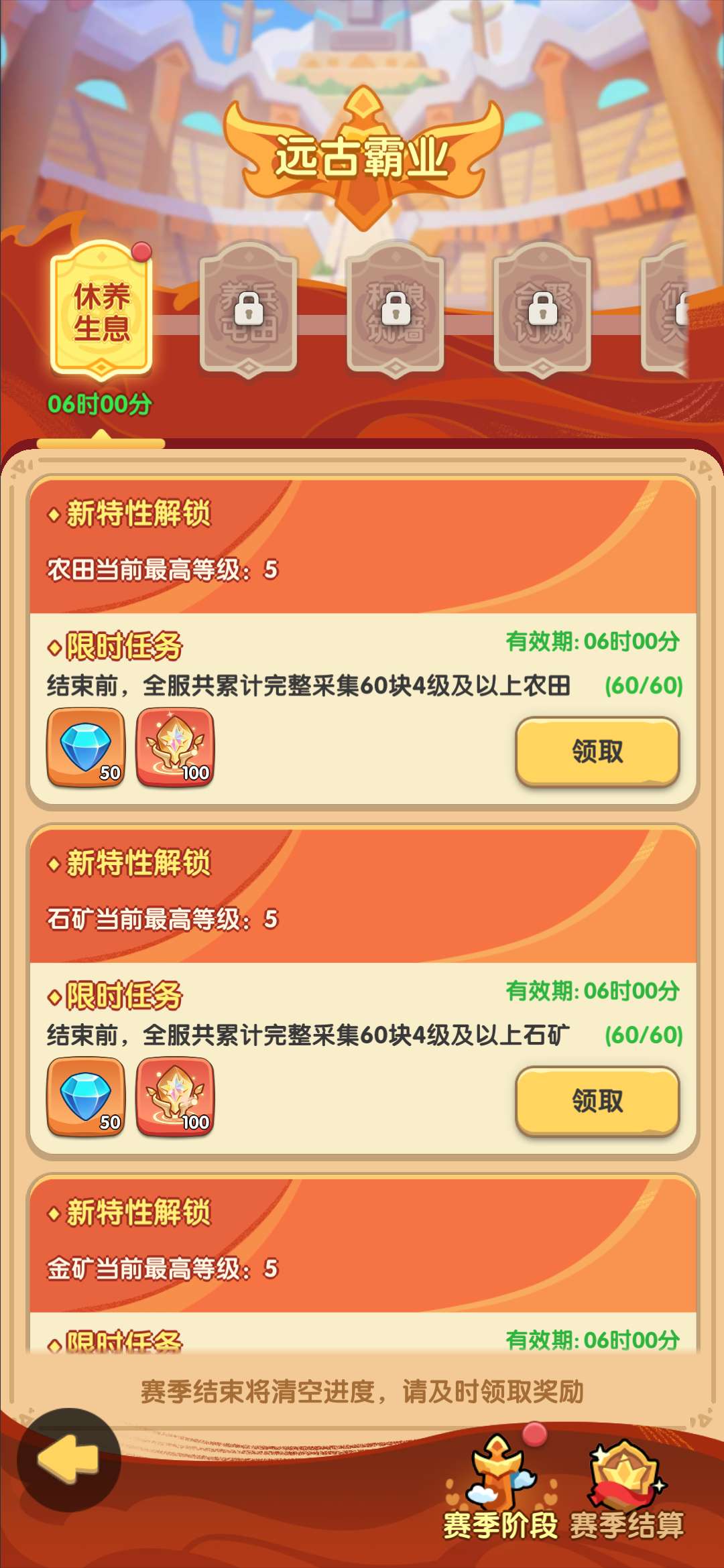Go back with the yellow arrow button
724x1568 pixels.
68,1459
